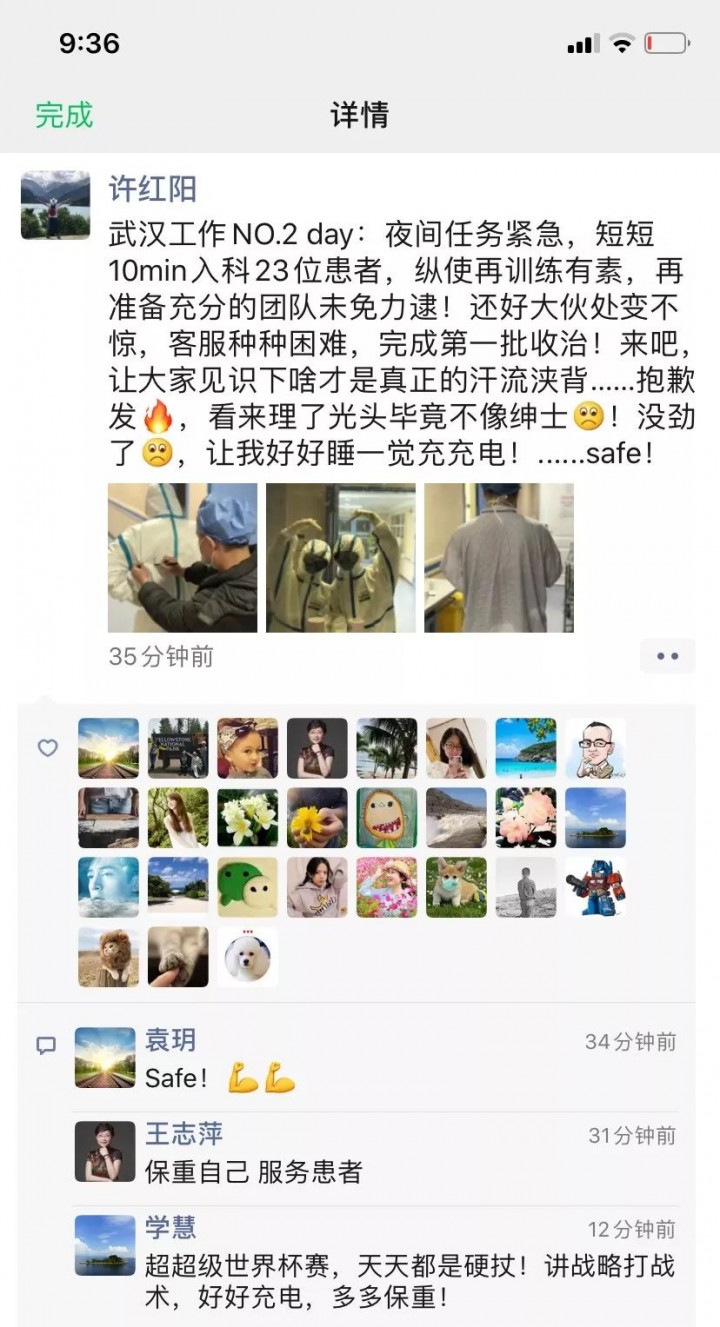
Task: Open 许红阳's name link
Action: pos(152,189)
